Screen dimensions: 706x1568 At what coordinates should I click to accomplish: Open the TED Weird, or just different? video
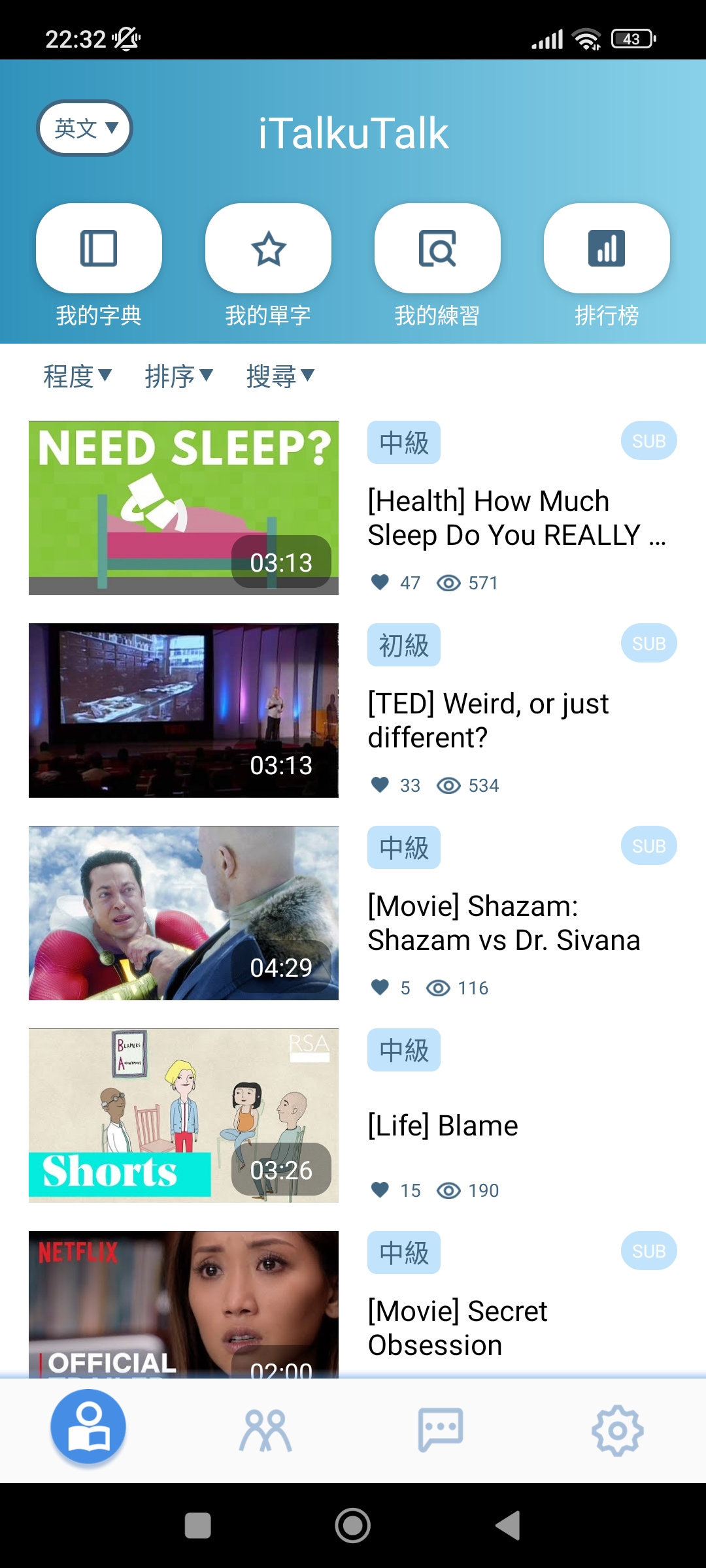184,710
